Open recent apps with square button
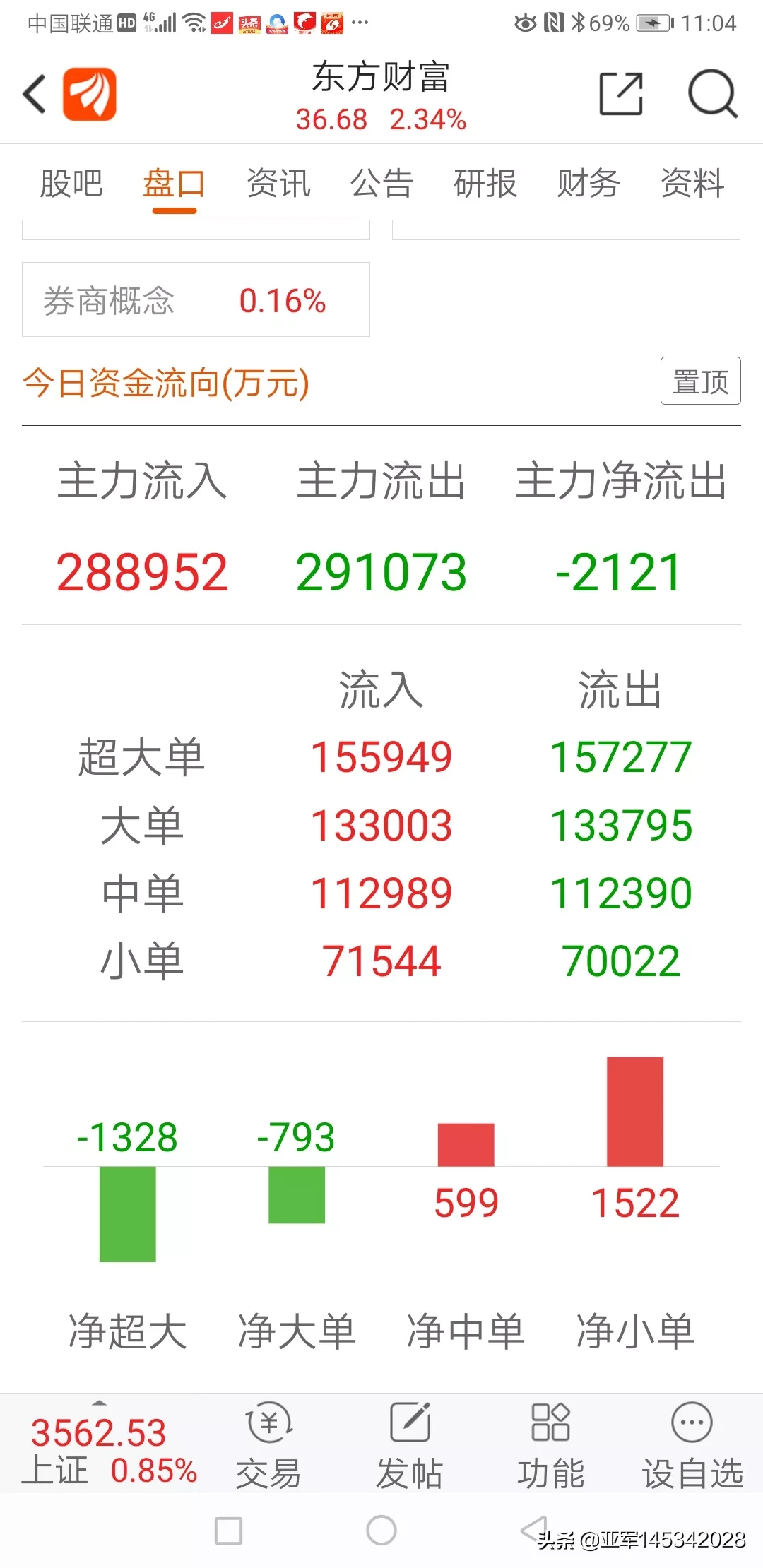763x1568 pixels. [228, 1531]
